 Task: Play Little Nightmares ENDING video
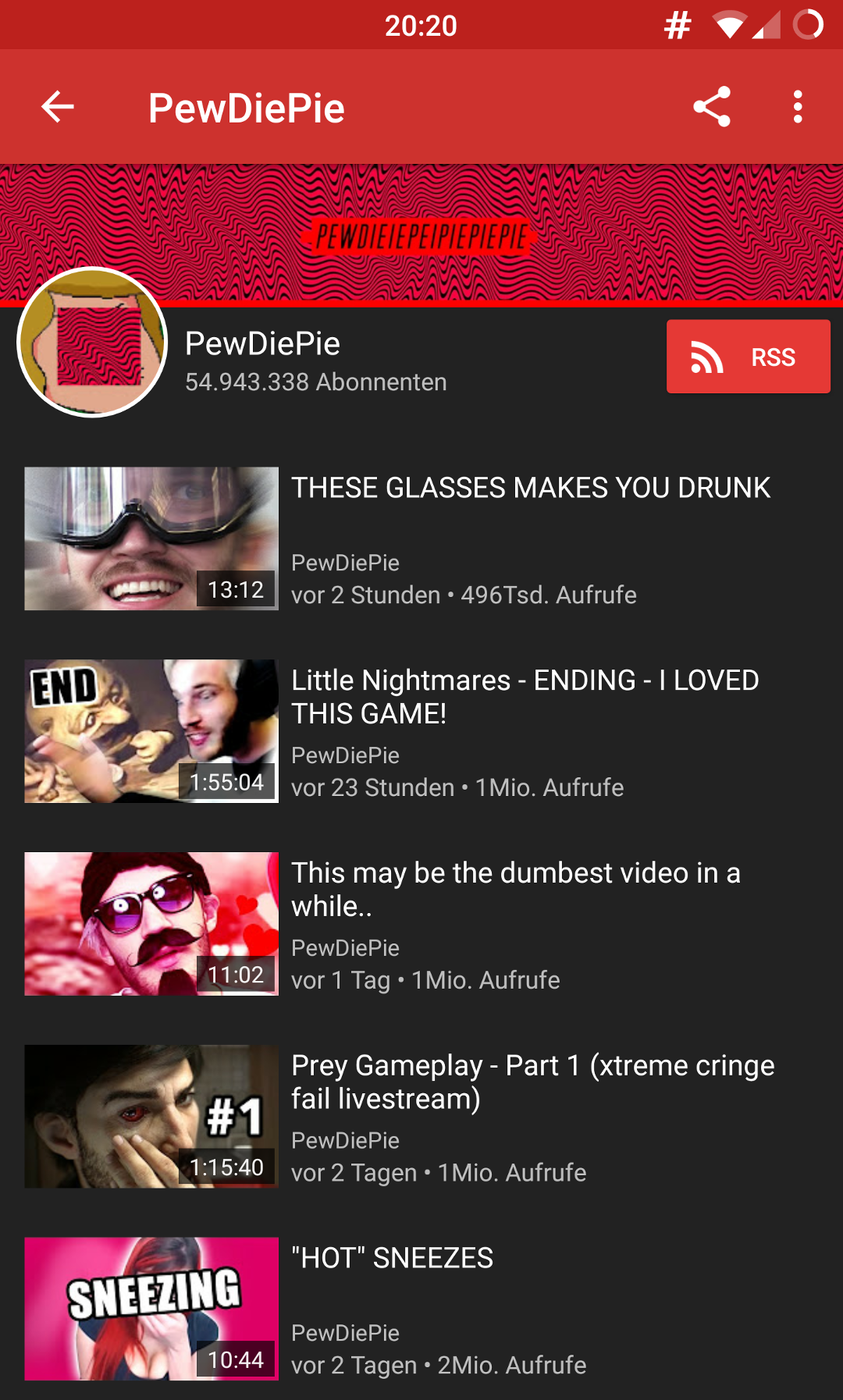[x=421, y=731]
